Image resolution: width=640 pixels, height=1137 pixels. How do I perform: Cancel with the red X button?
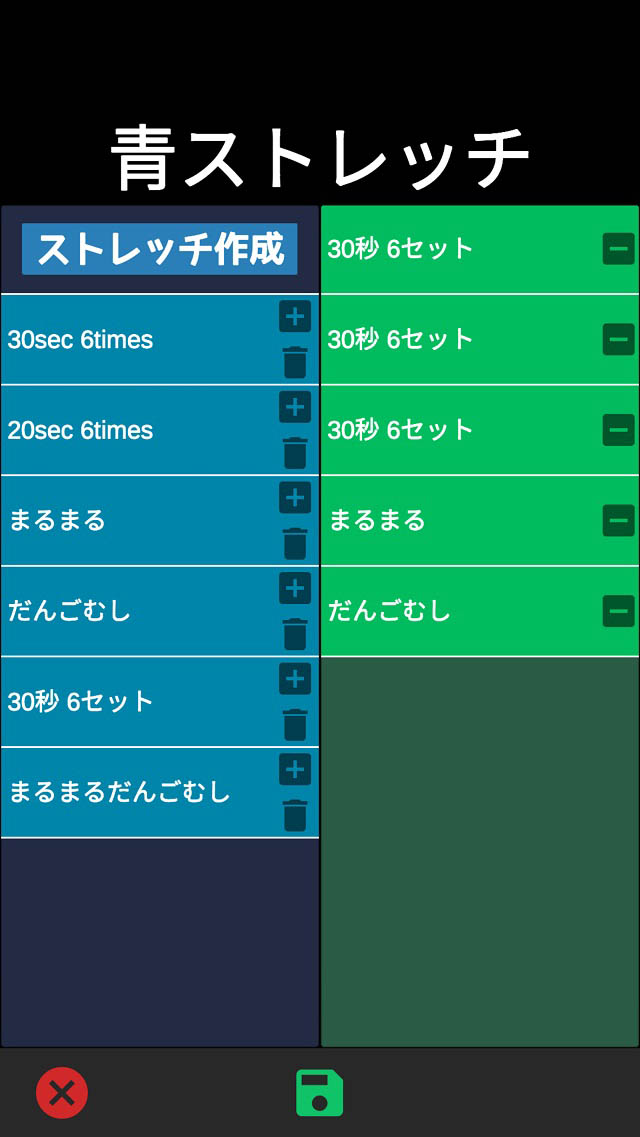coord(62,1093)
